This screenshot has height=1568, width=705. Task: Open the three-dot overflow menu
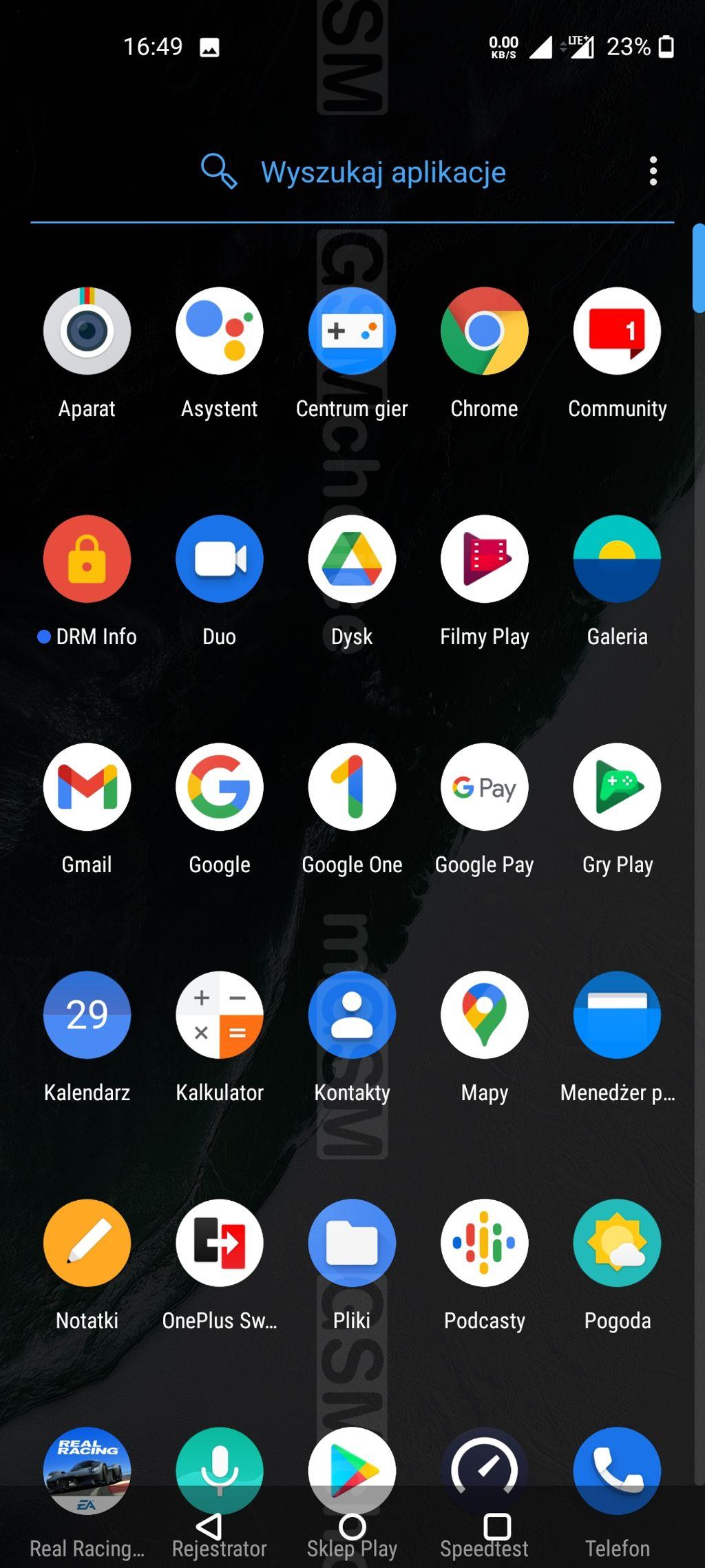[x=653, y=171]
